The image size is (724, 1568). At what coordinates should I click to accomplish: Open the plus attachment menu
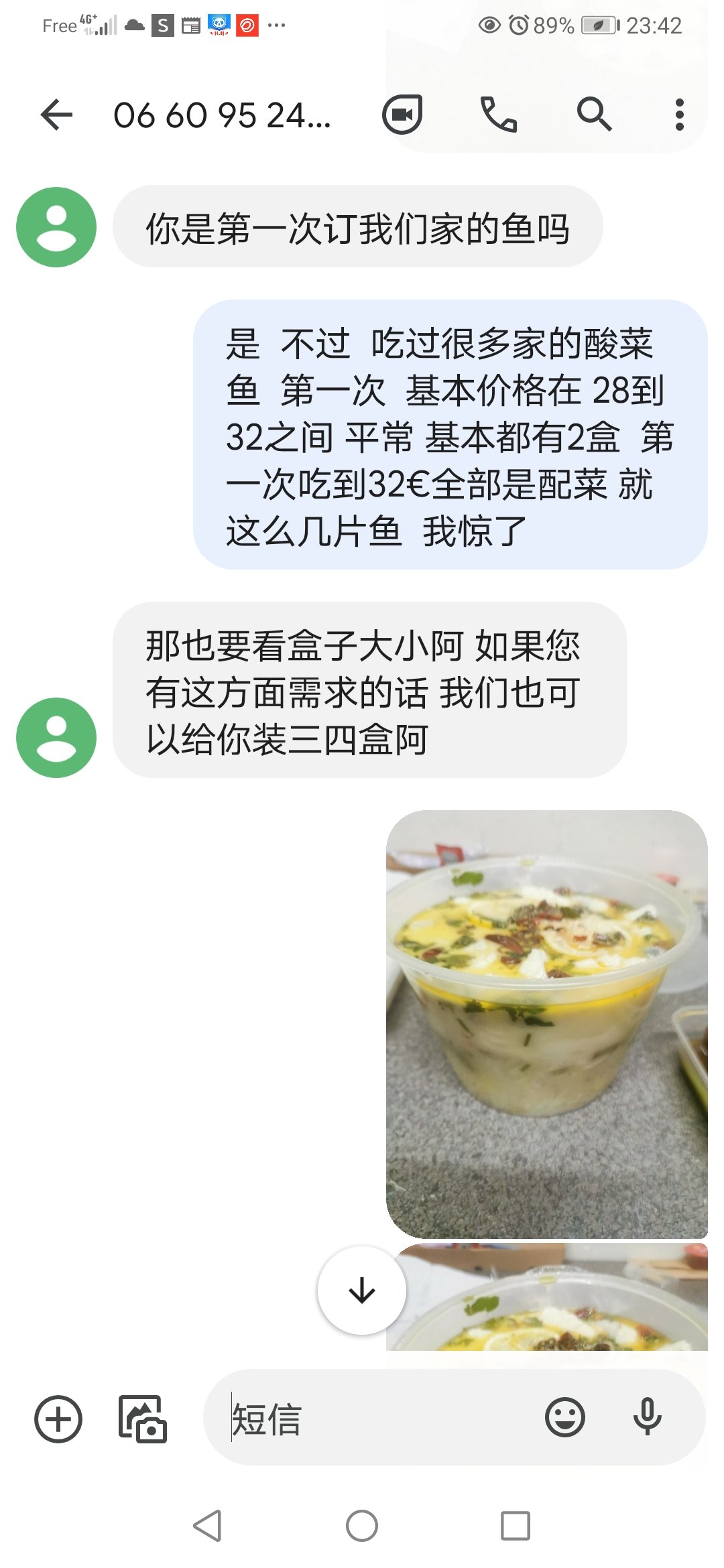coord(58,1419)
